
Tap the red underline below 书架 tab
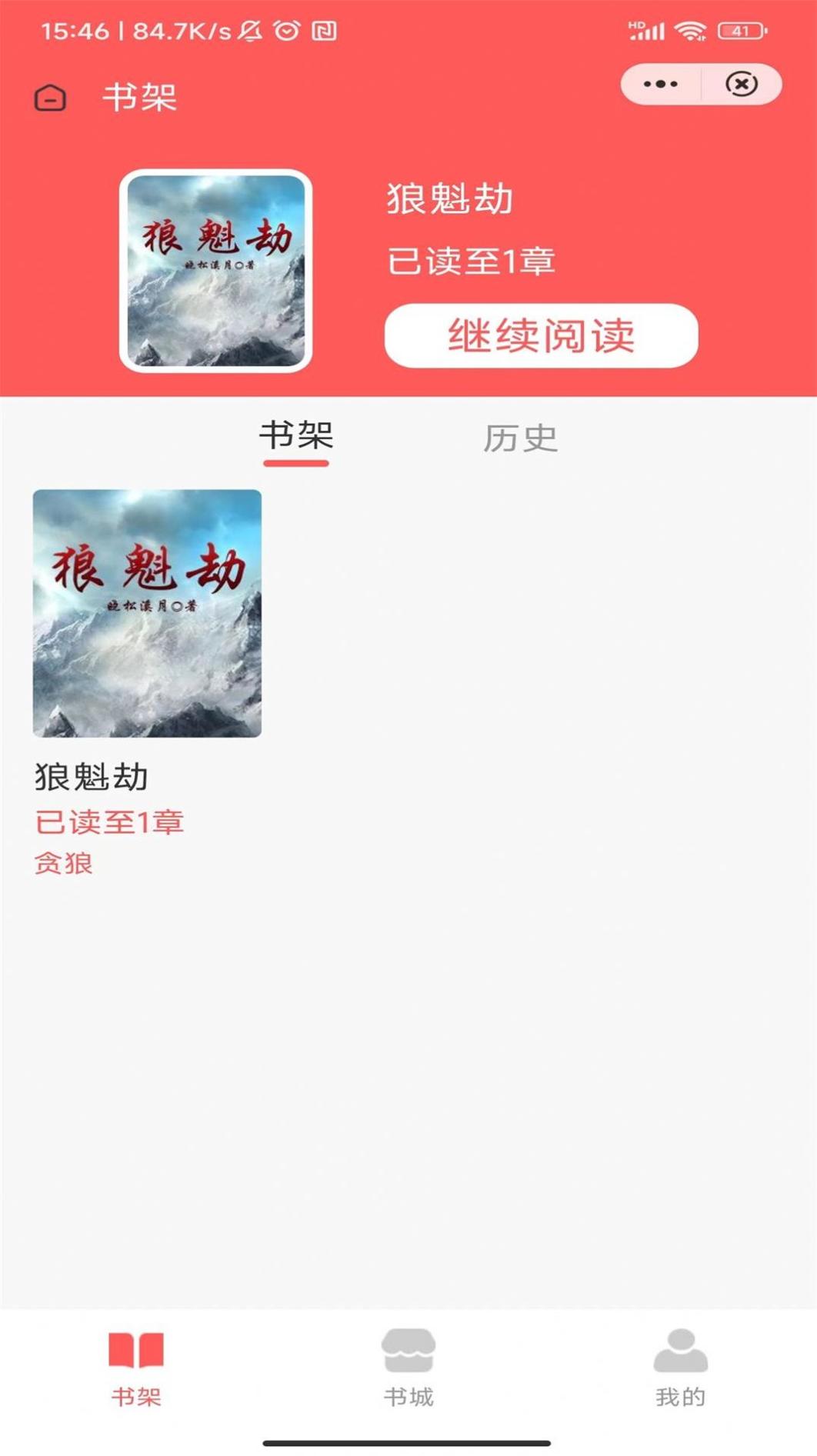point(297,463)
